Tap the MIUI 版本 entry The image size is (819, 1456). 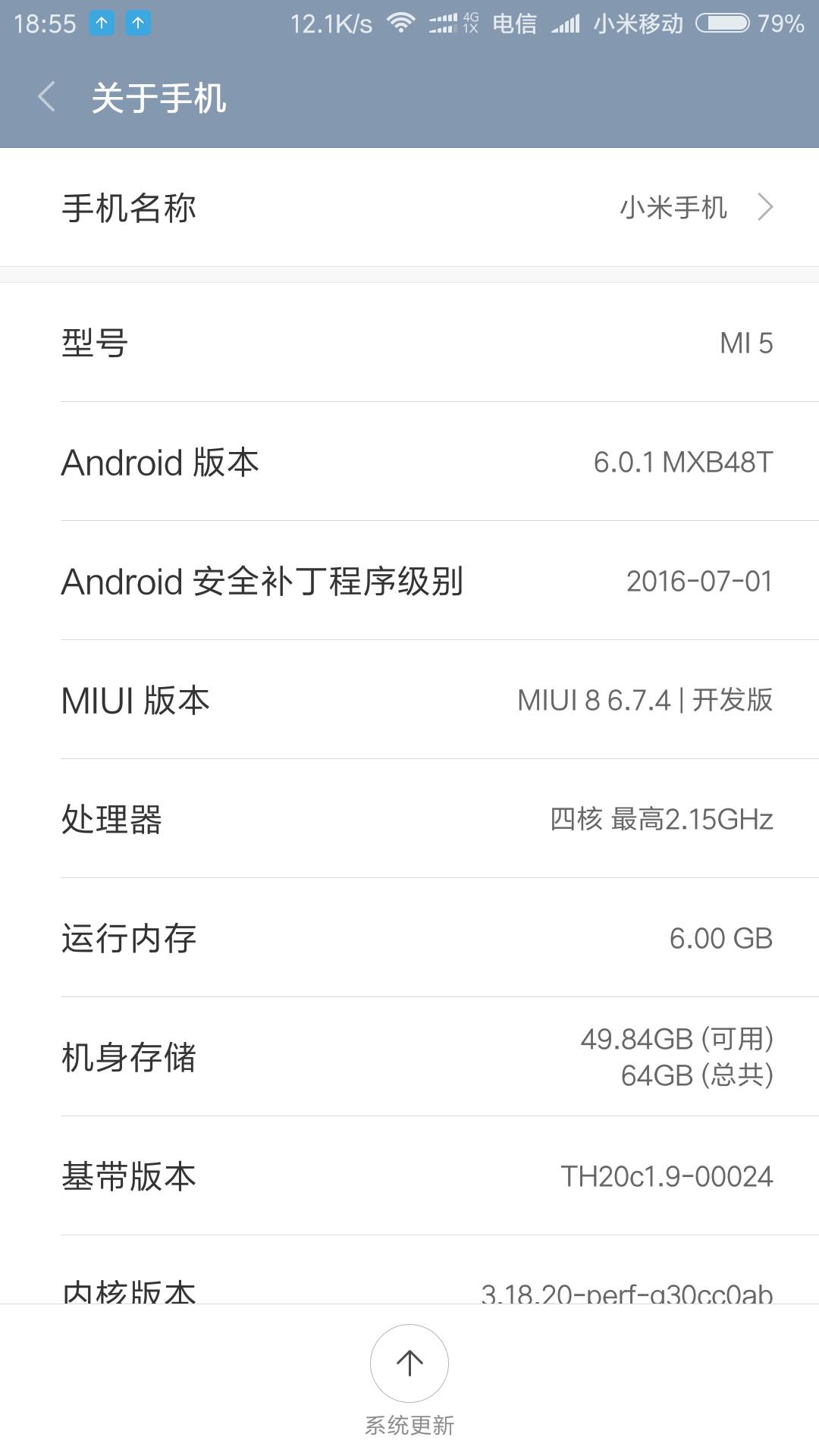coord(409,701)
